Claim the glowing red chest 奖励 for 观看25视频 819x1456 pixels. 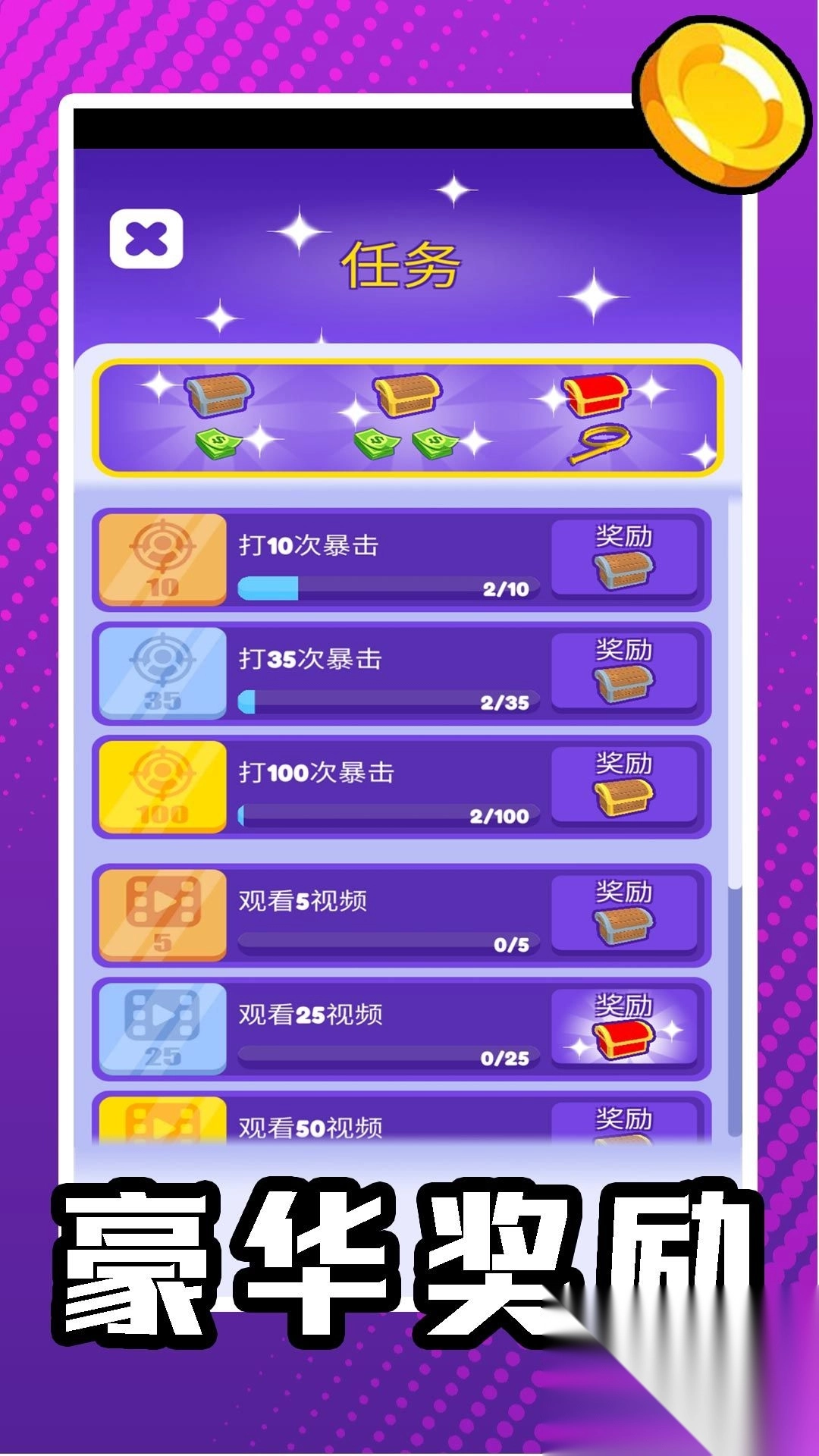626,1028
